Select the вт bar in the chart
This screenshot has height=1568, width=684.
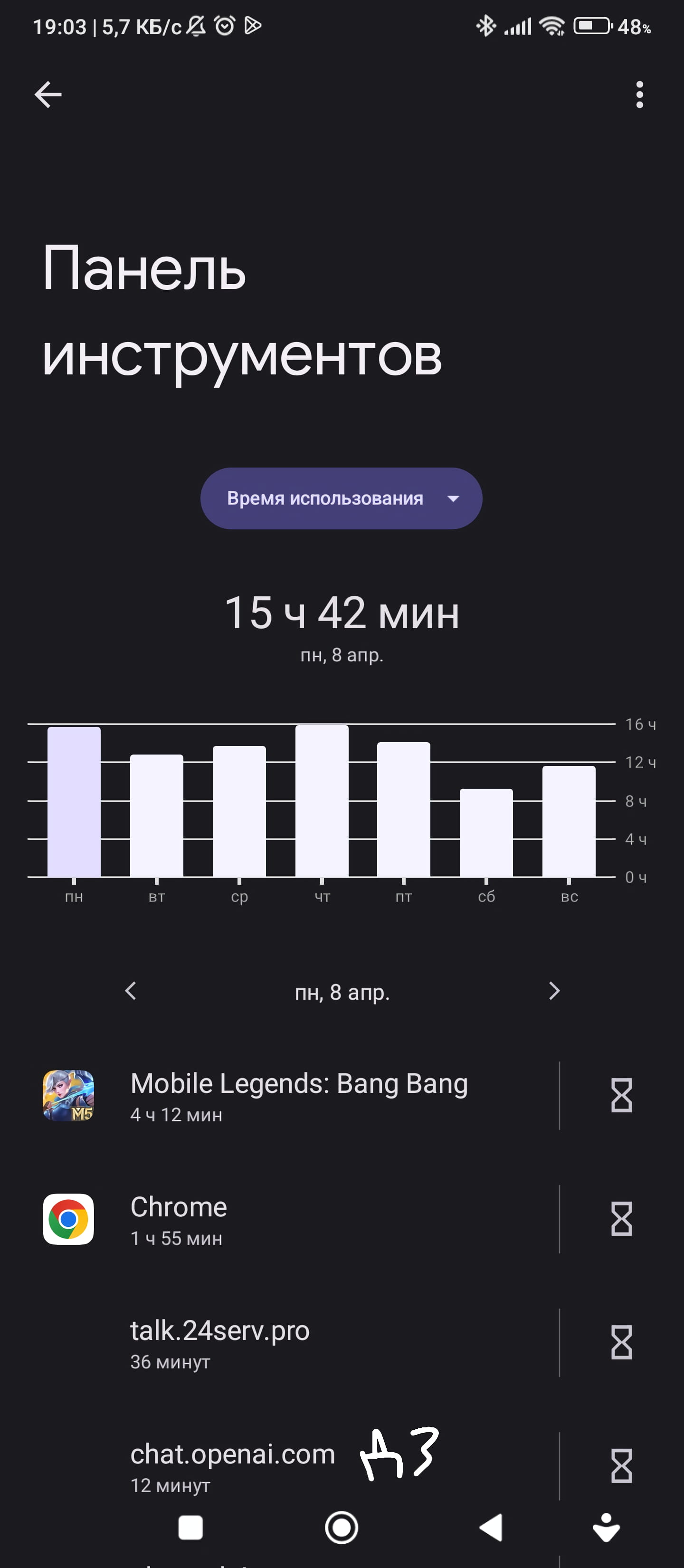tap(156, 816)
